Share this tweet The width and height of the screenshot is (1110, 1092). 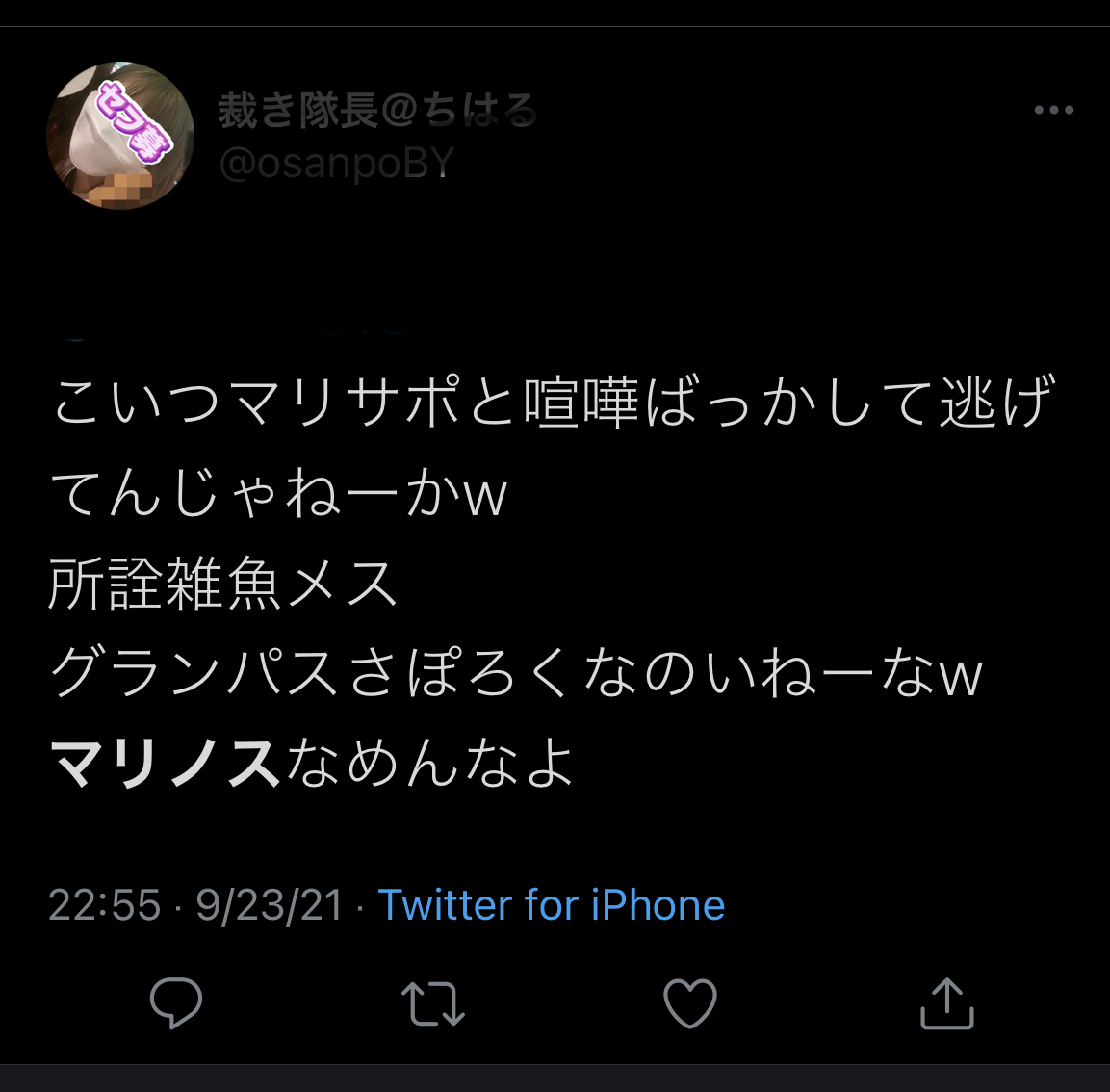(x=947, y=1003)
